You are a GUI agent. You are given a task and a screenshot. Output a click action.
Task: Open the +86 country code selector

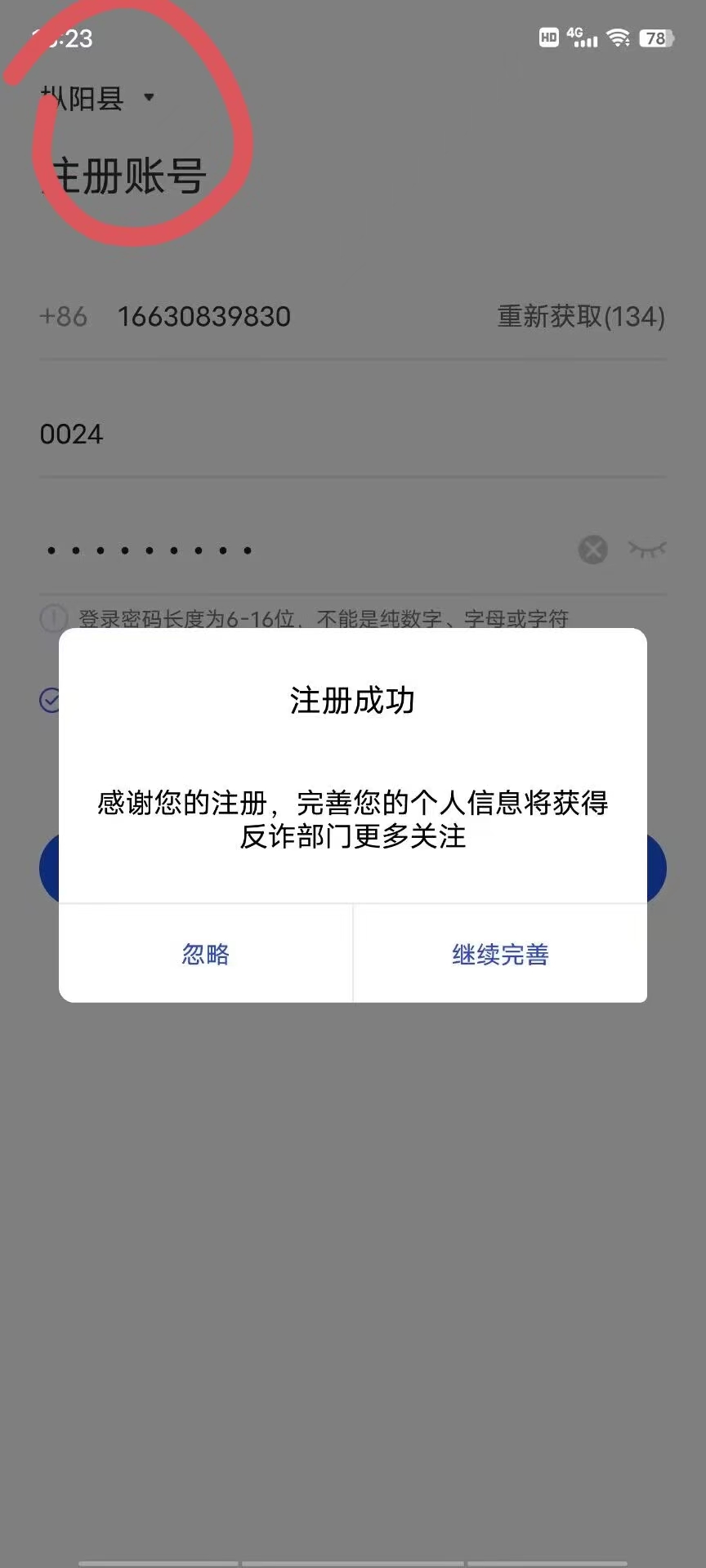pyautogui.click(x=63, y=317)
